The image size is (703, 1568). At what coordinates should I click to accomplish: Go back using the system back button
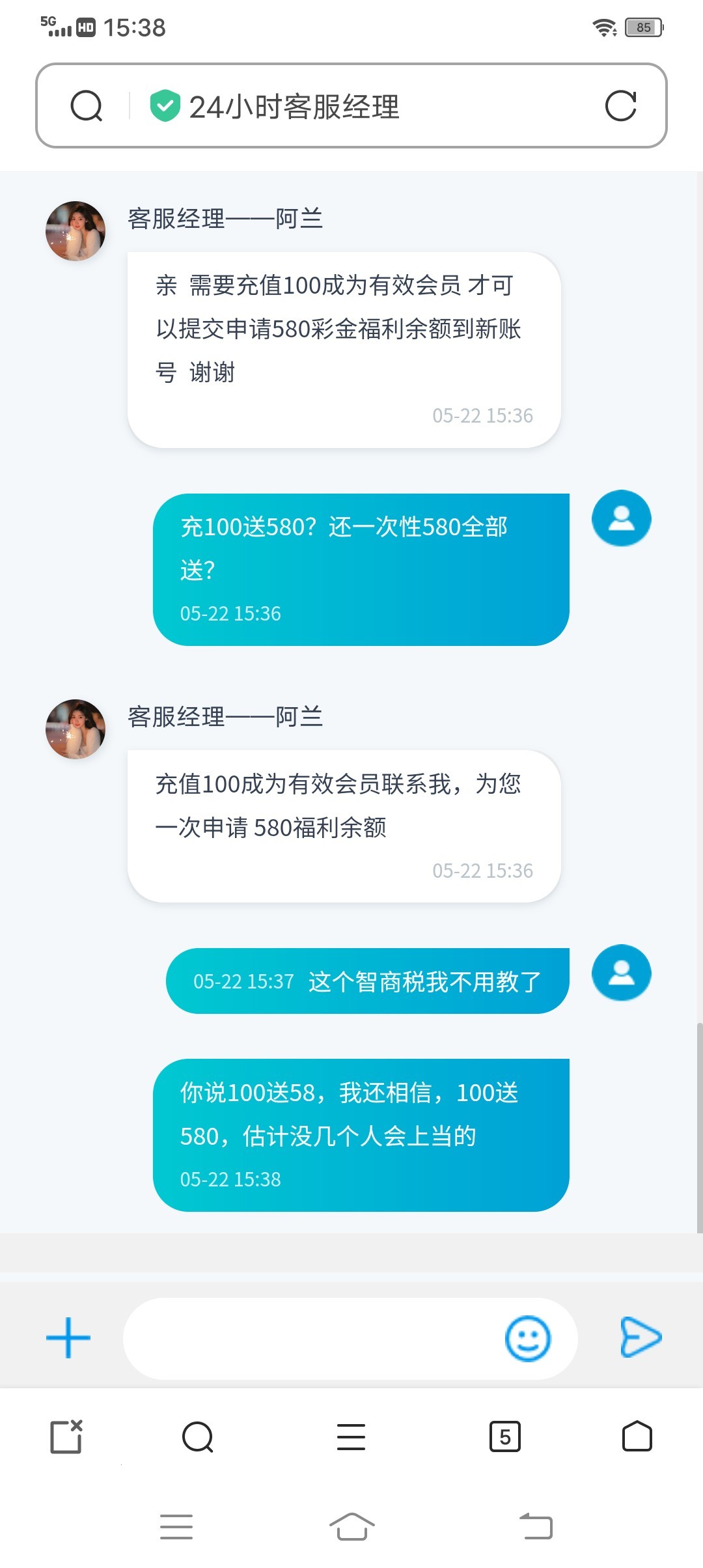click(536, 1526)
